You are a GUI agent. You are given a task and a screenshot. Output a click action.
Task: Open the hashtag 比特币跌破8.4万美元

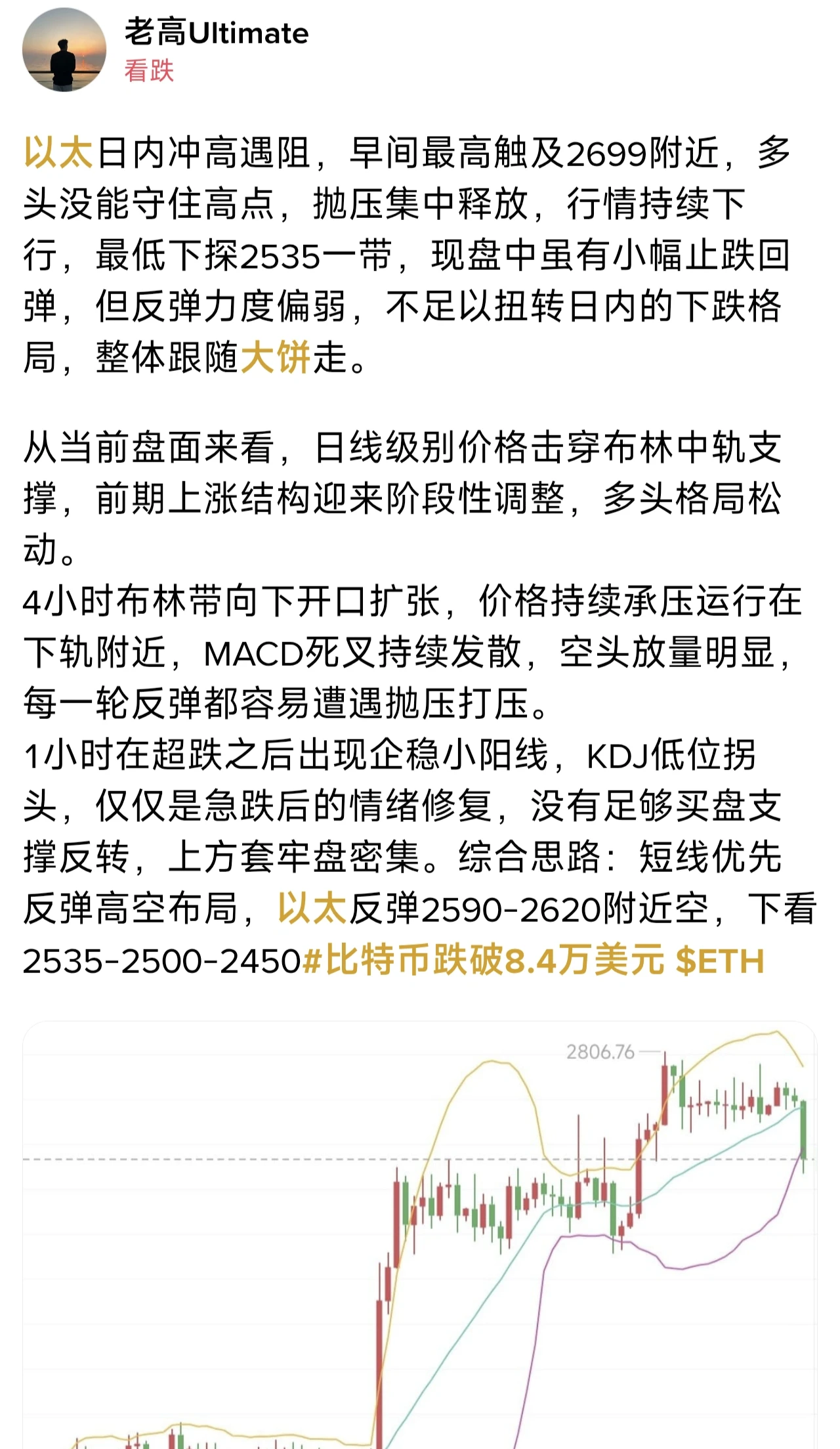coord(484,961)
